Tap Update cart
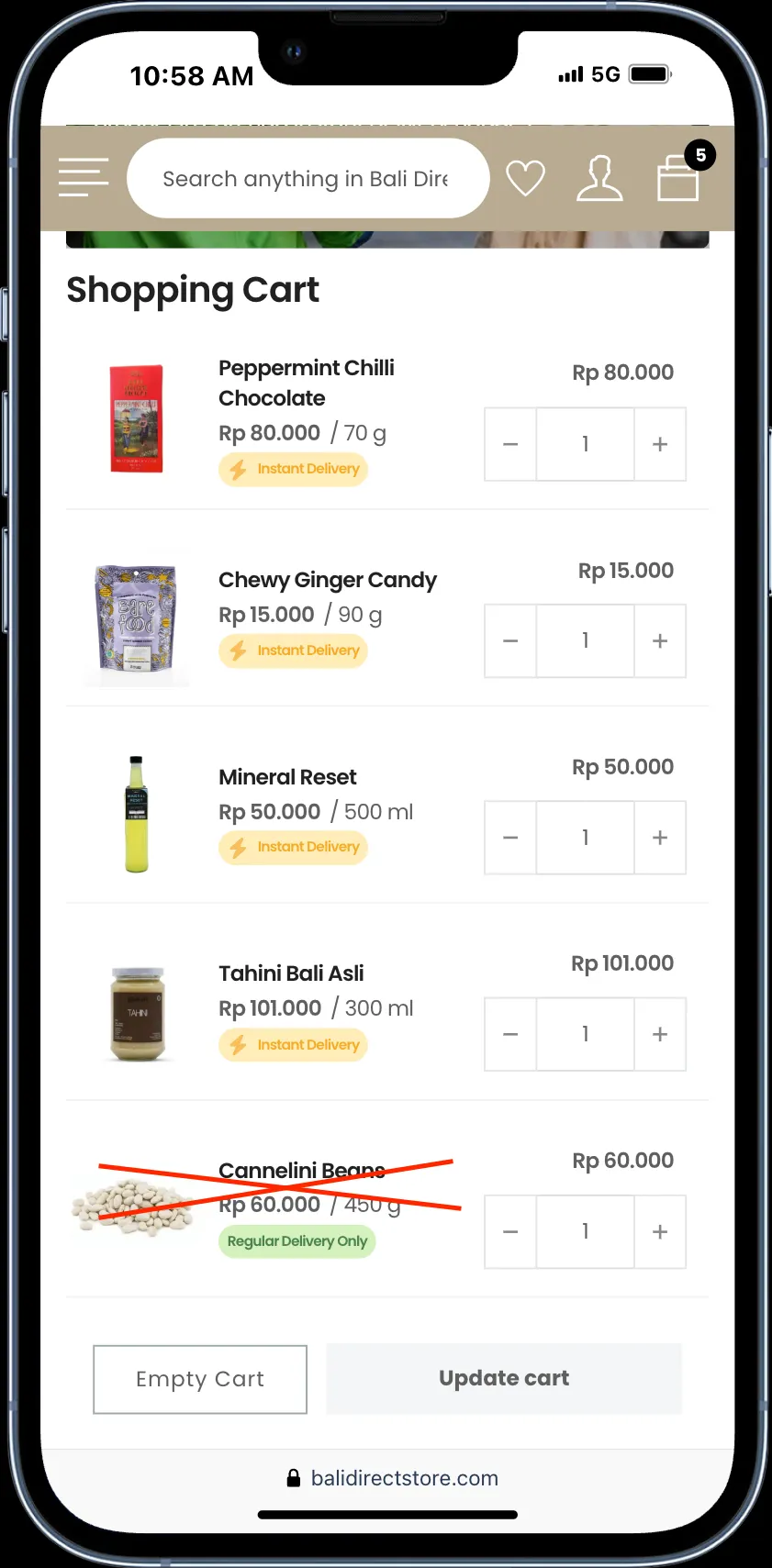772x1568 pixels. point(504,1378)
